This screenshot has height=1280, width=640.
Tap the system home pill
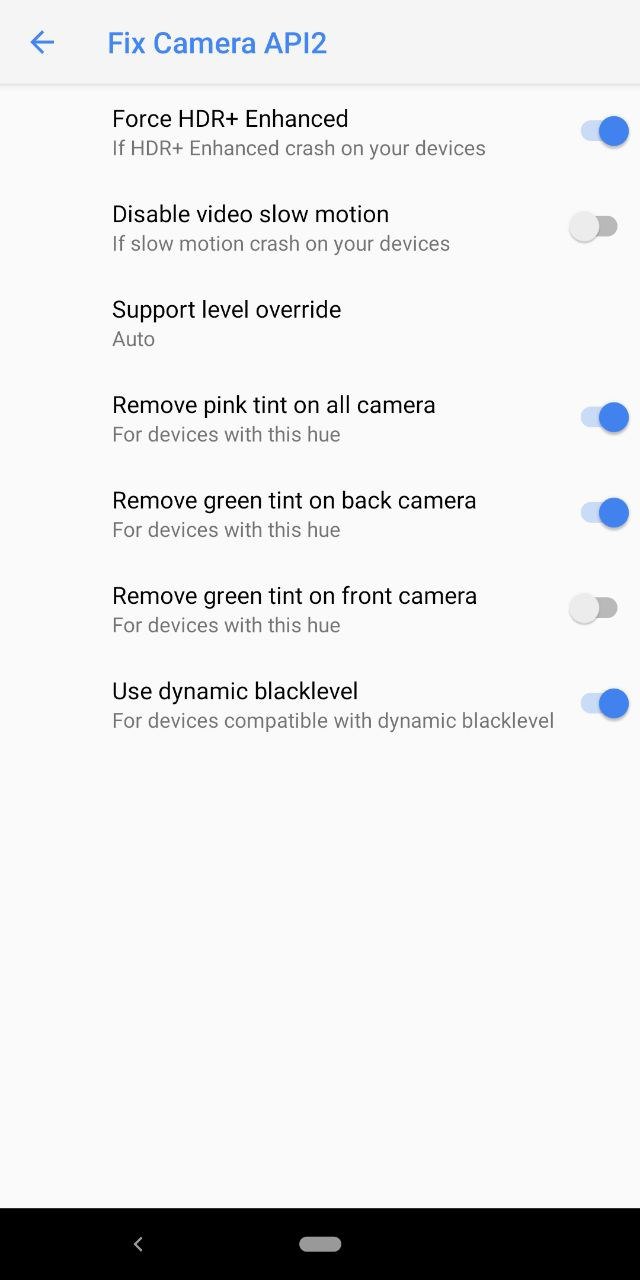click(x=320, y=1244)
